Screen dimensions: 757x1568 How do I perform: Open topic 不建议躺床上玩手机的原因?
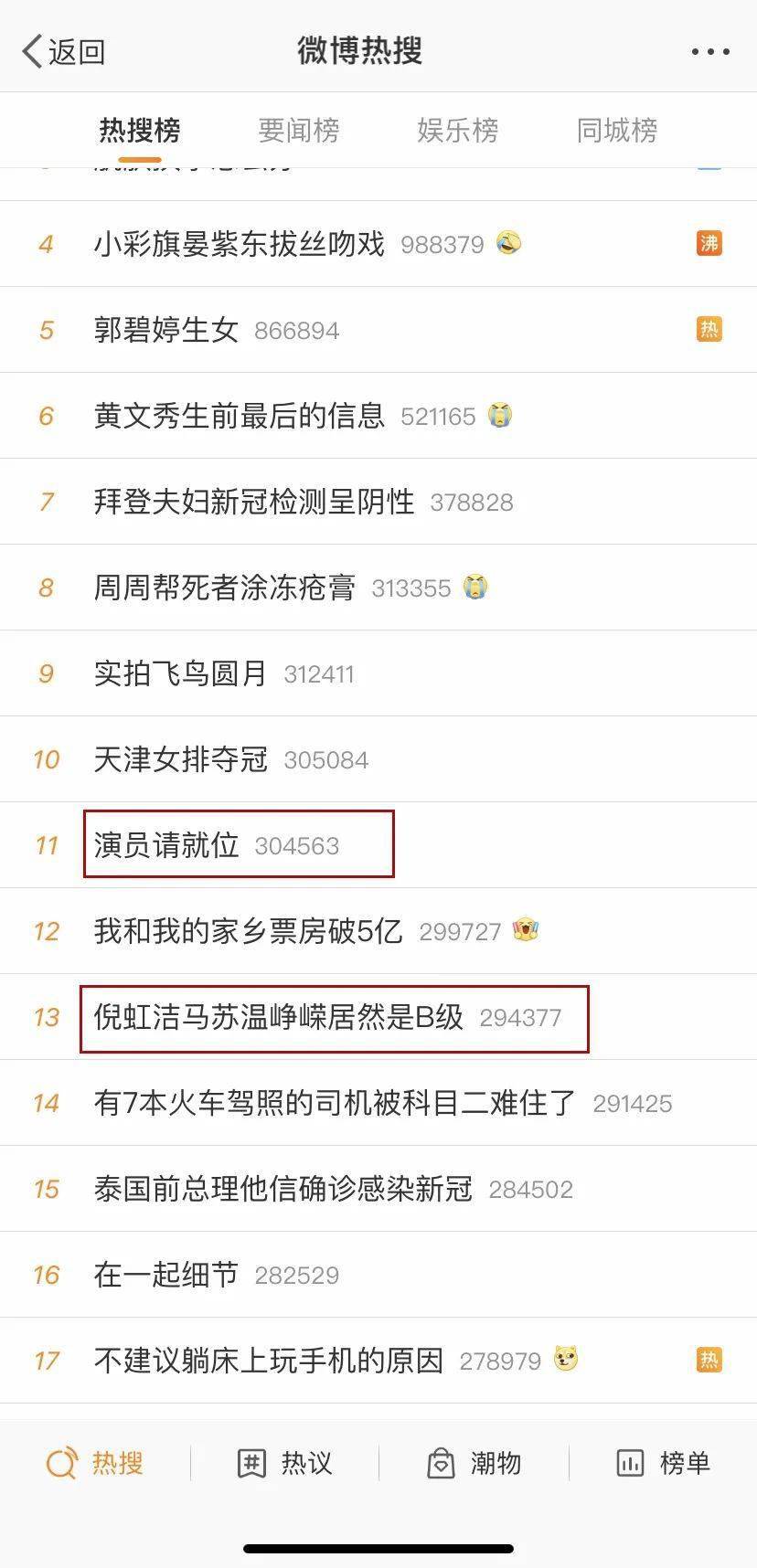coord(269,1361)
